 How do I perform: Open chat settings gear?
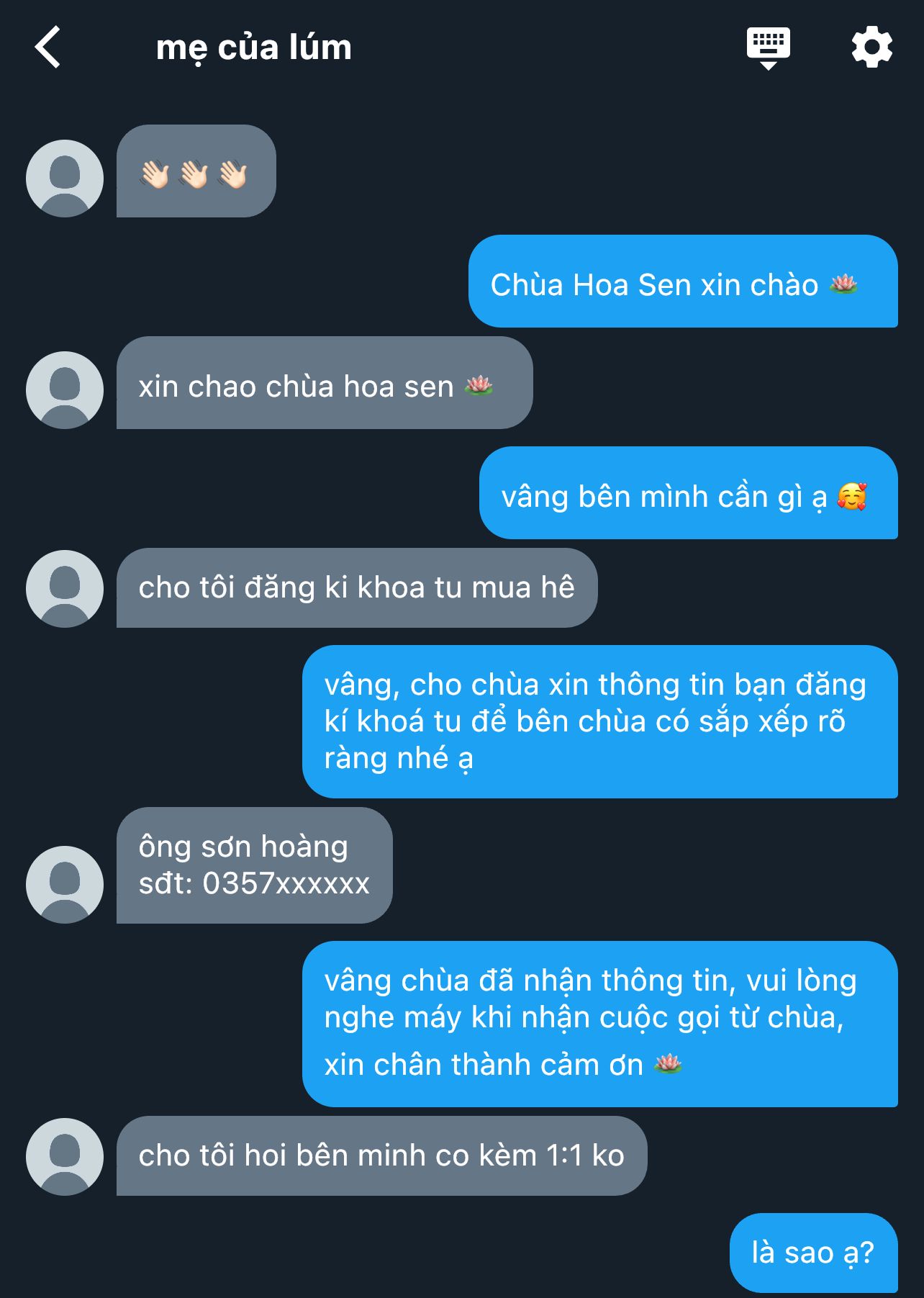click(871, 48)
